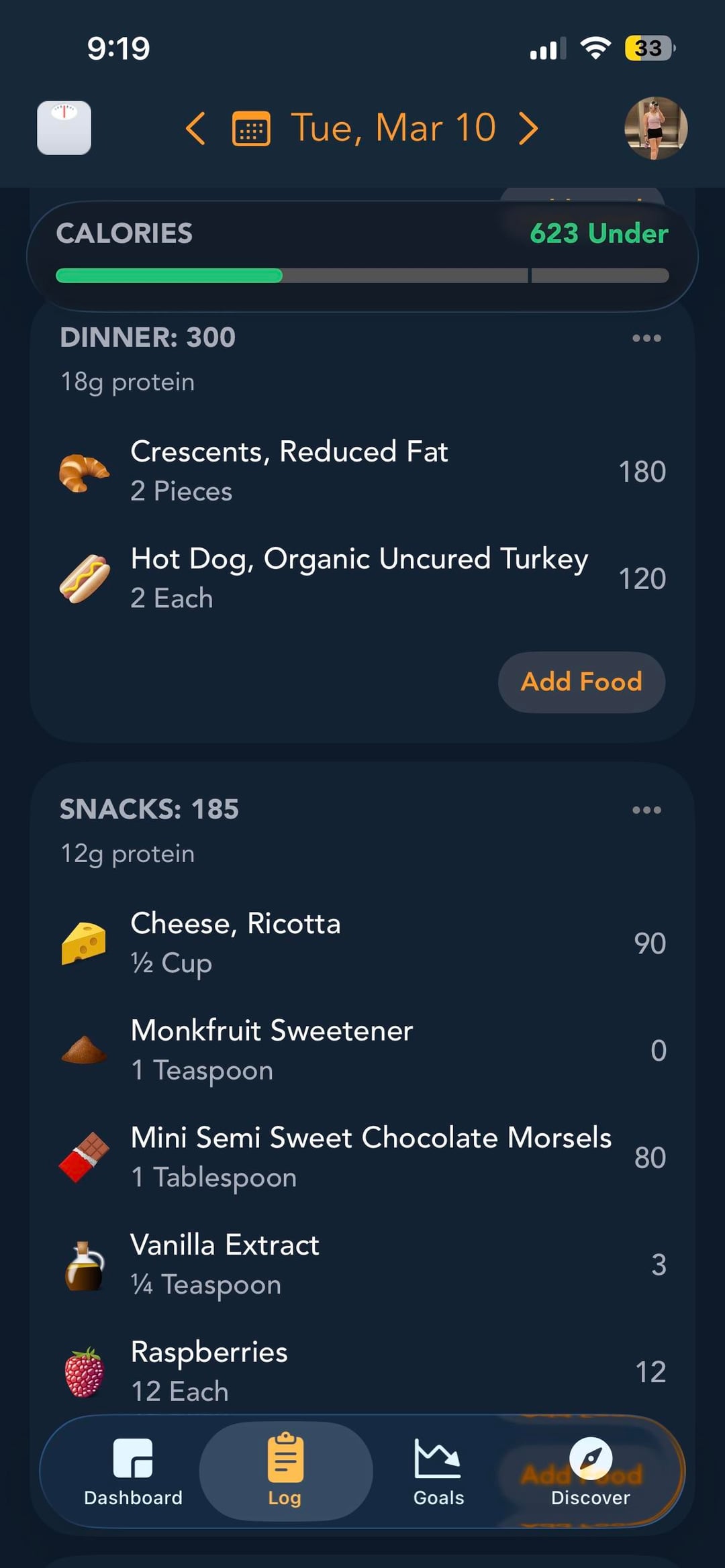Open Dinner options menu

pyautogui.click(x=646, y=338)
